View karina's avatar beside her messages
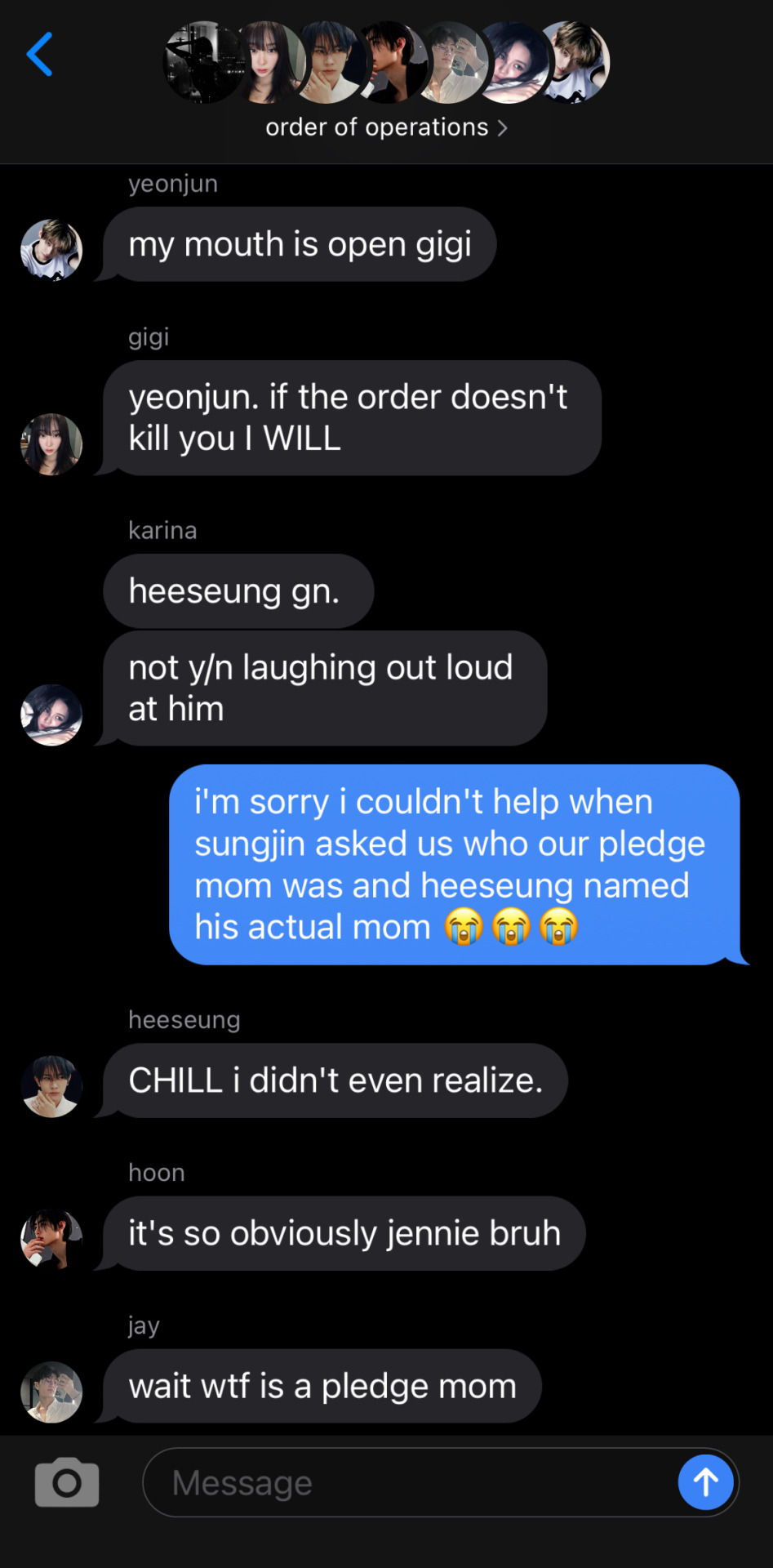Viewport: 773px width, 1568px height. coord(51,715)
